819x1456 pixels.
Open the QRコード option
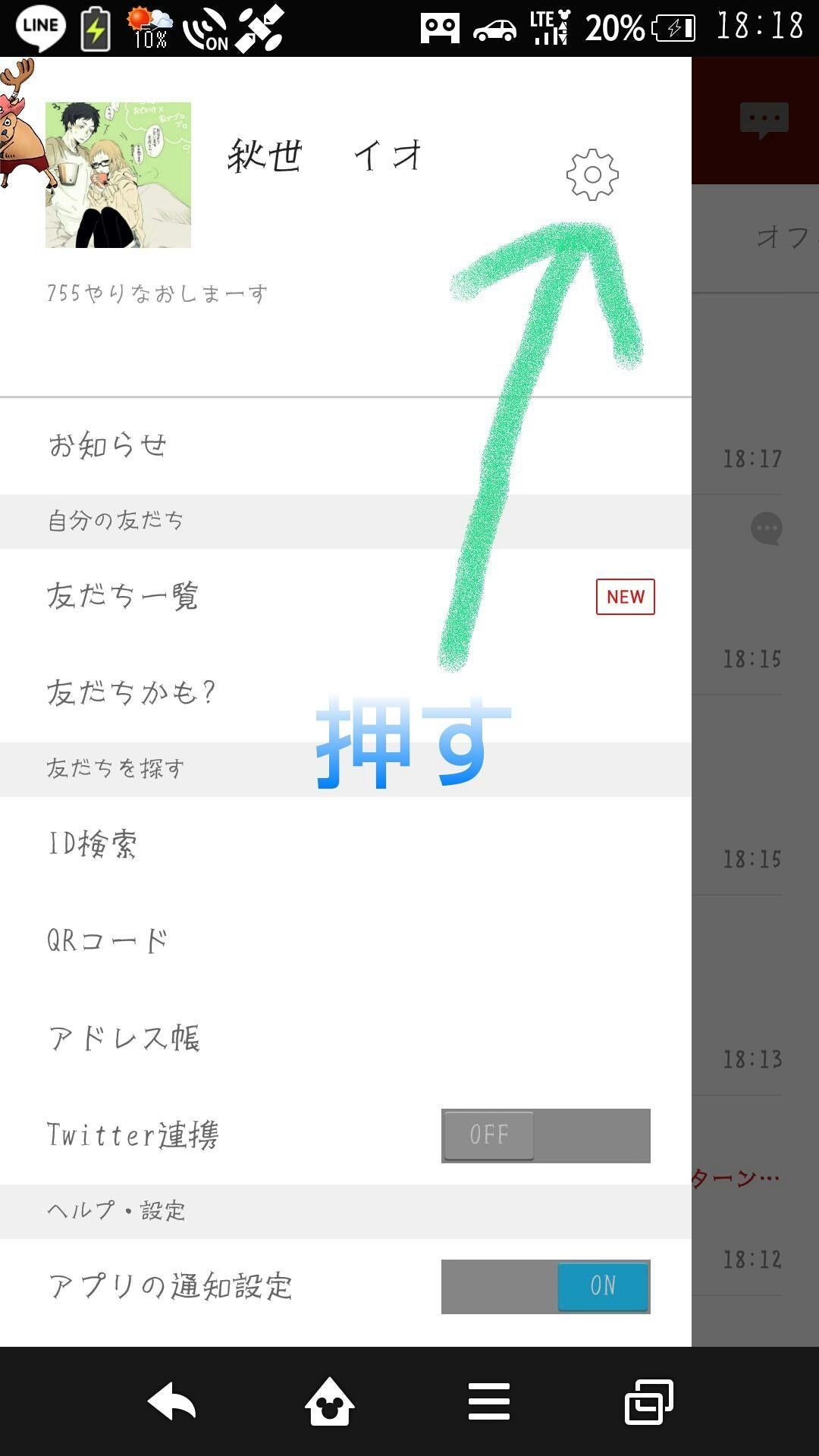point(106,940)
